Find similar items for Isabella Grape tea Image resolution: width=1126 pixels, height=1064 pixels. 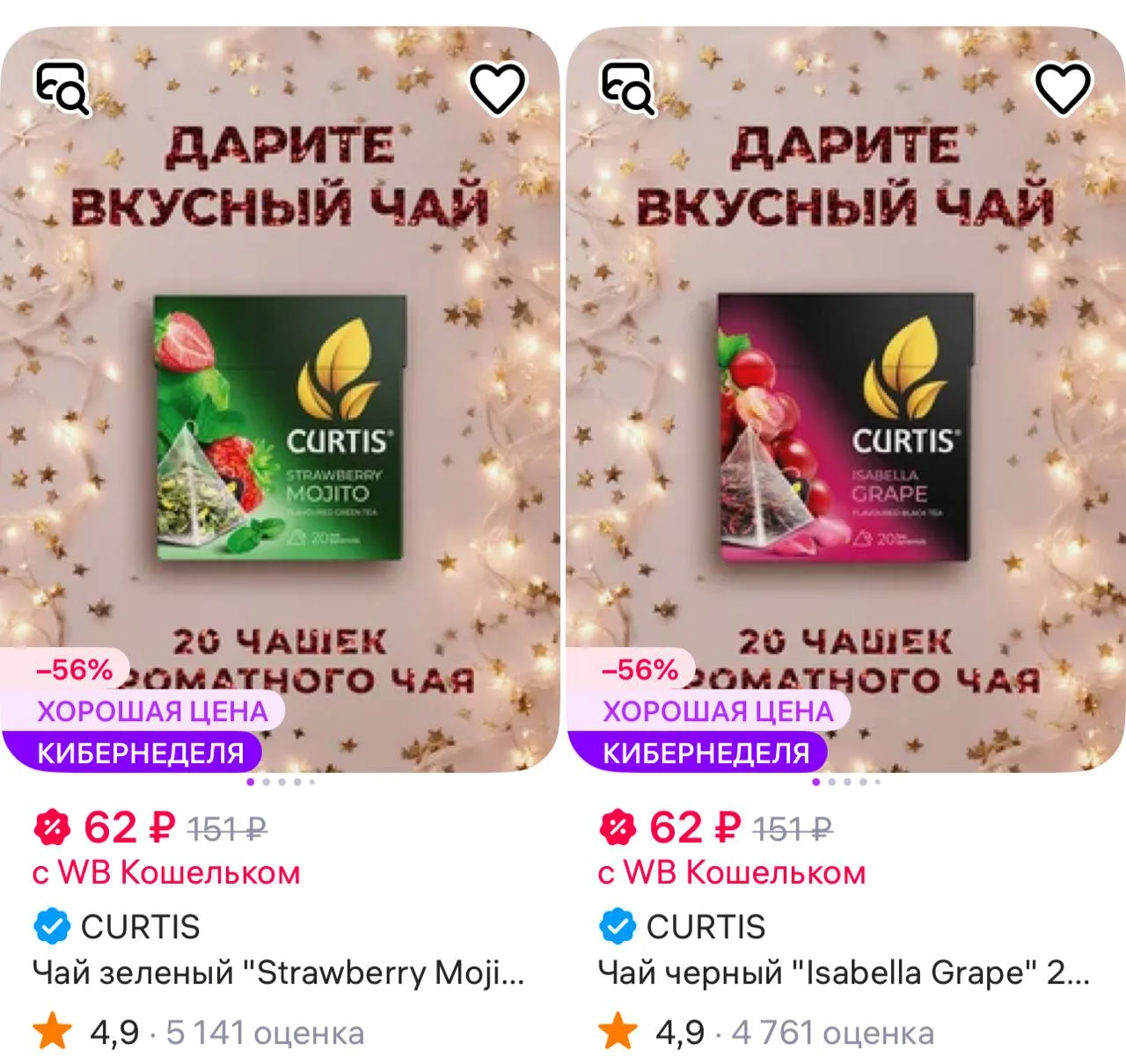click(x=627, y=88)
